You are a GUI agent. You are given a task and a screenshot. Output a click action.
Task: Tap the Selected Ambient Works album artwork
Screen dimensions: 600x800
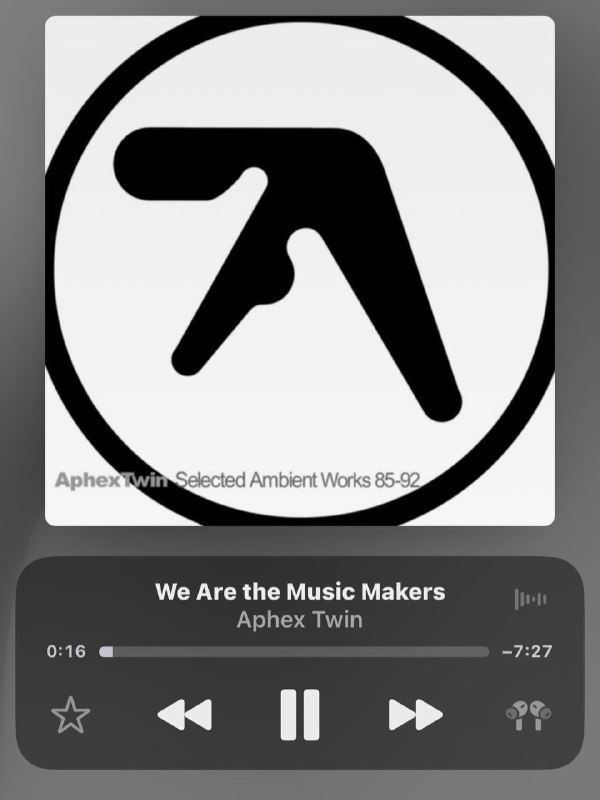coord(300,270)
